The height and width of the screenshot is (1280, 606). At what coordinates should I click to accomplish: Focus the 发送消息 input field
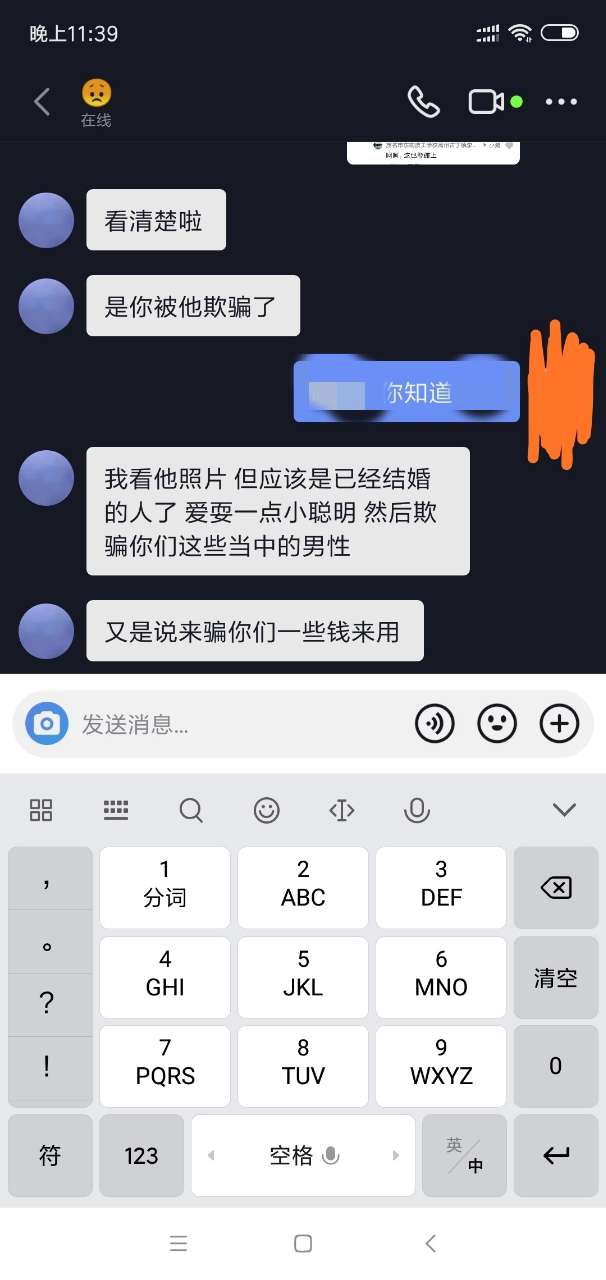point(230,723)
